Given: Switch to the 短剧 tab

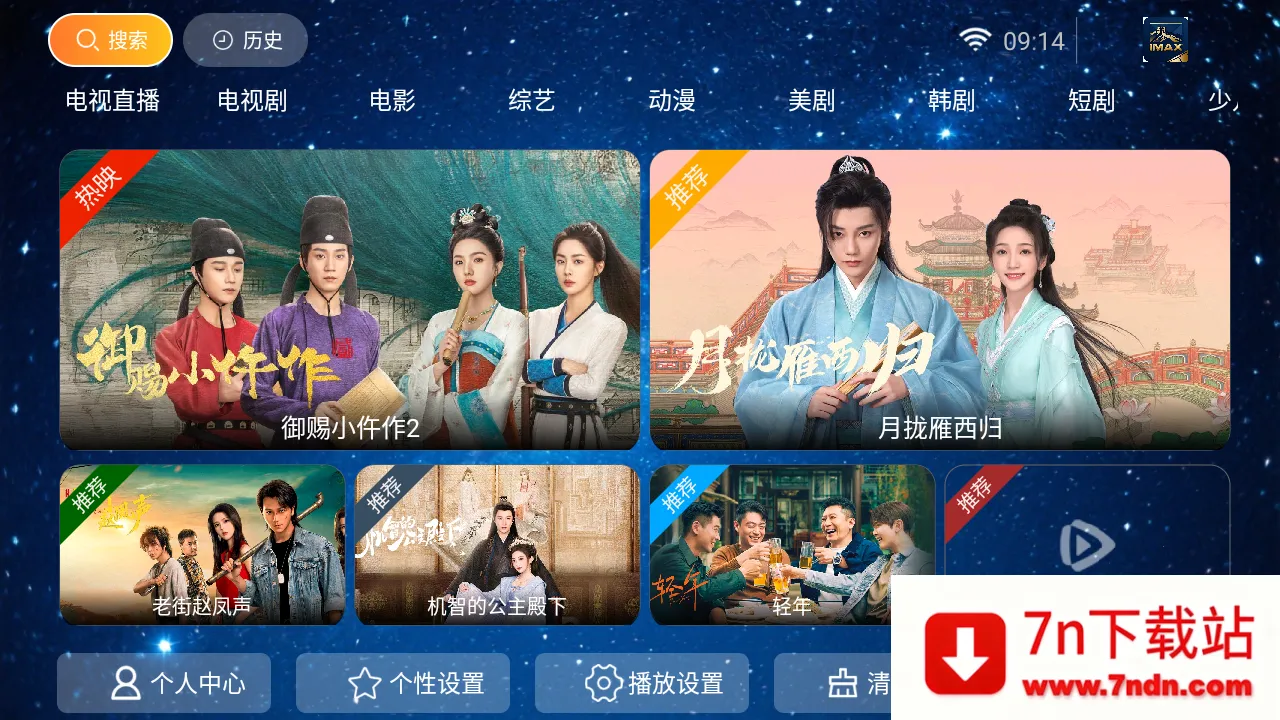Looking at the screenshot, I should 1091,100.
